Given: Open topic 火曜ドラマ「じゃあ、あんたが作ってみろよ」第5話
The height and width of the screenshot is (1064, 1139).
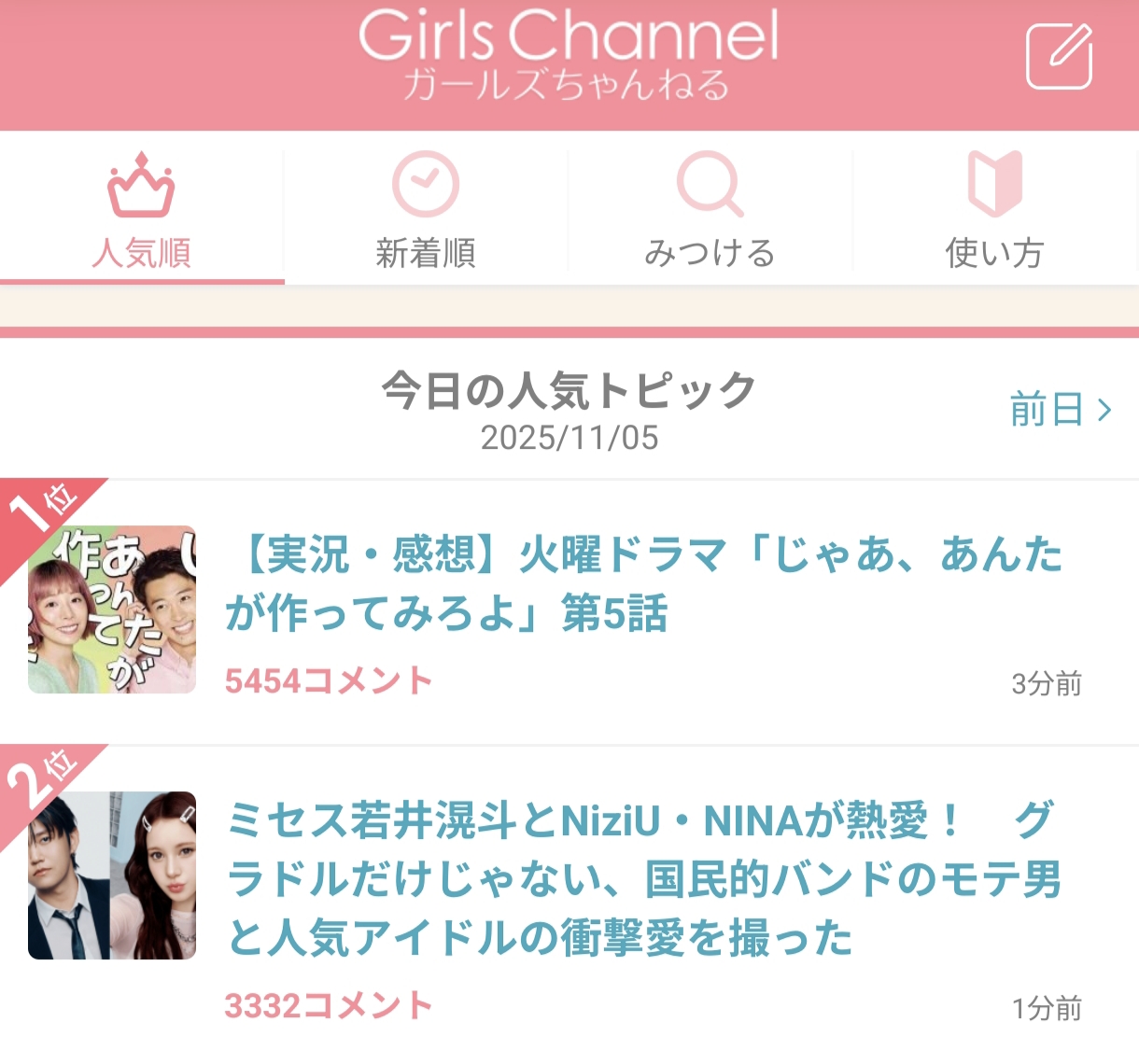Looking at the screenshot, I should click(643, 583).
